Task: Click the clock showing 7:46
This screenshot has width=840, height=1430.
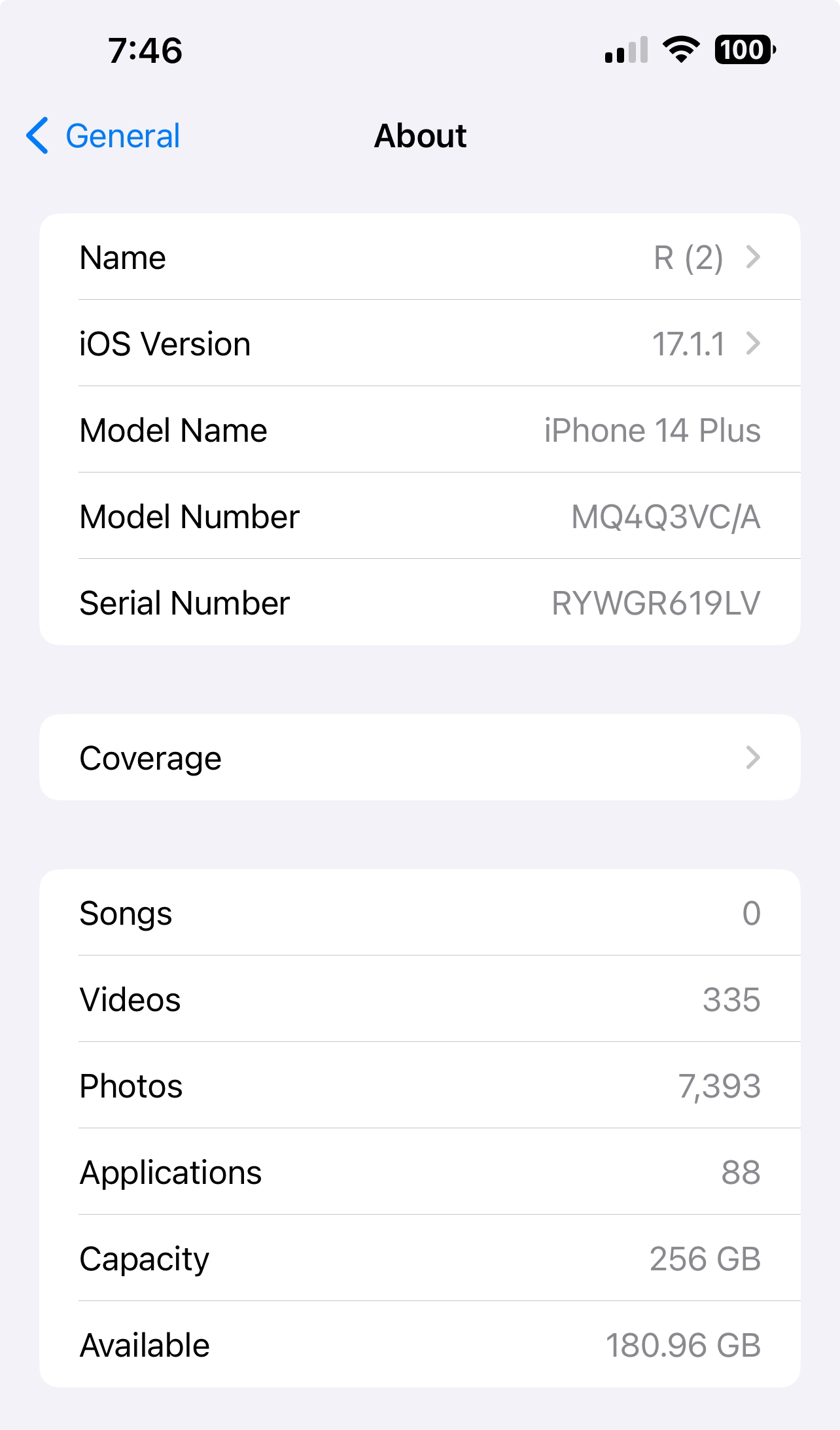Action: pyautogui.click(x=145, y=52)
